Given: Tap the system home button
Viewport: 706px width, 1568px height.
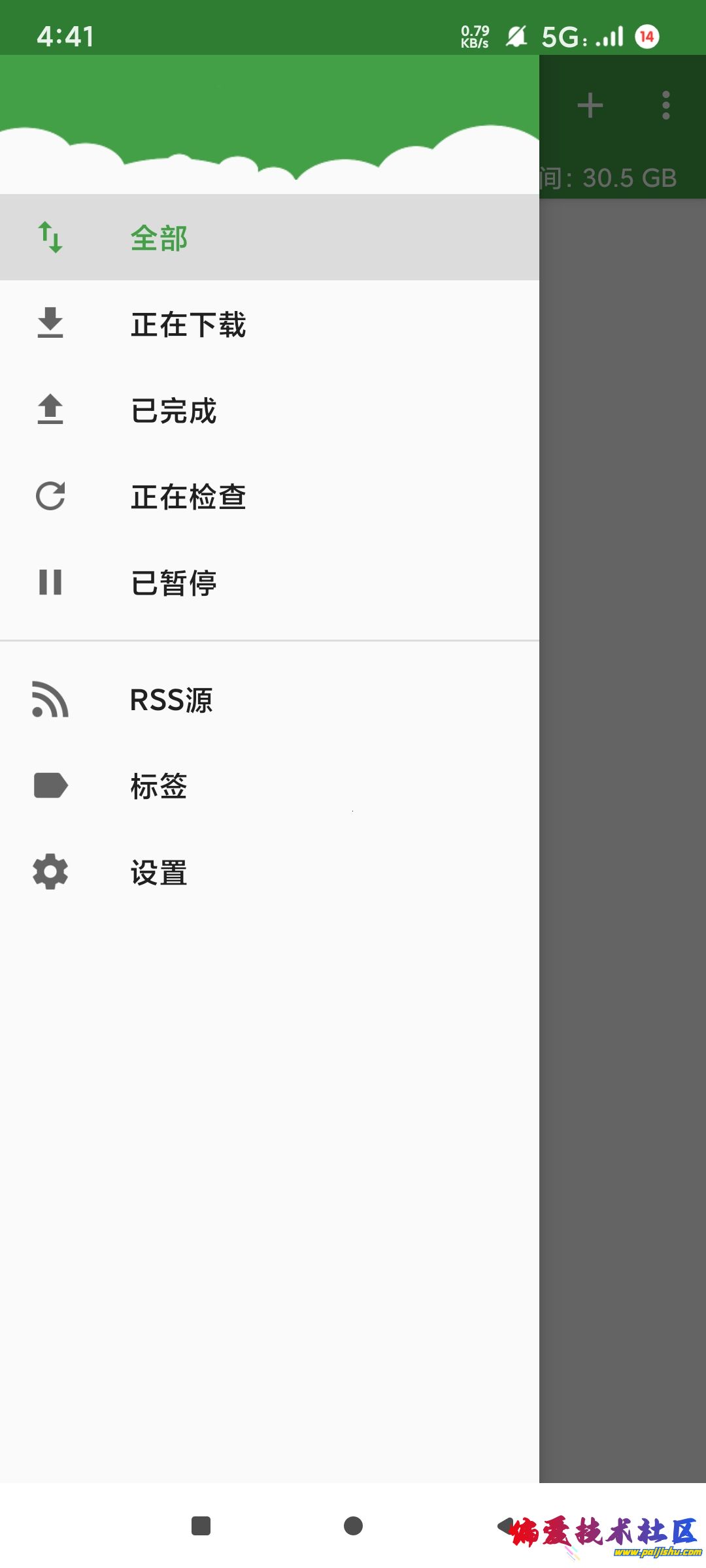Looking at the screenshot, I should 353,1526.
